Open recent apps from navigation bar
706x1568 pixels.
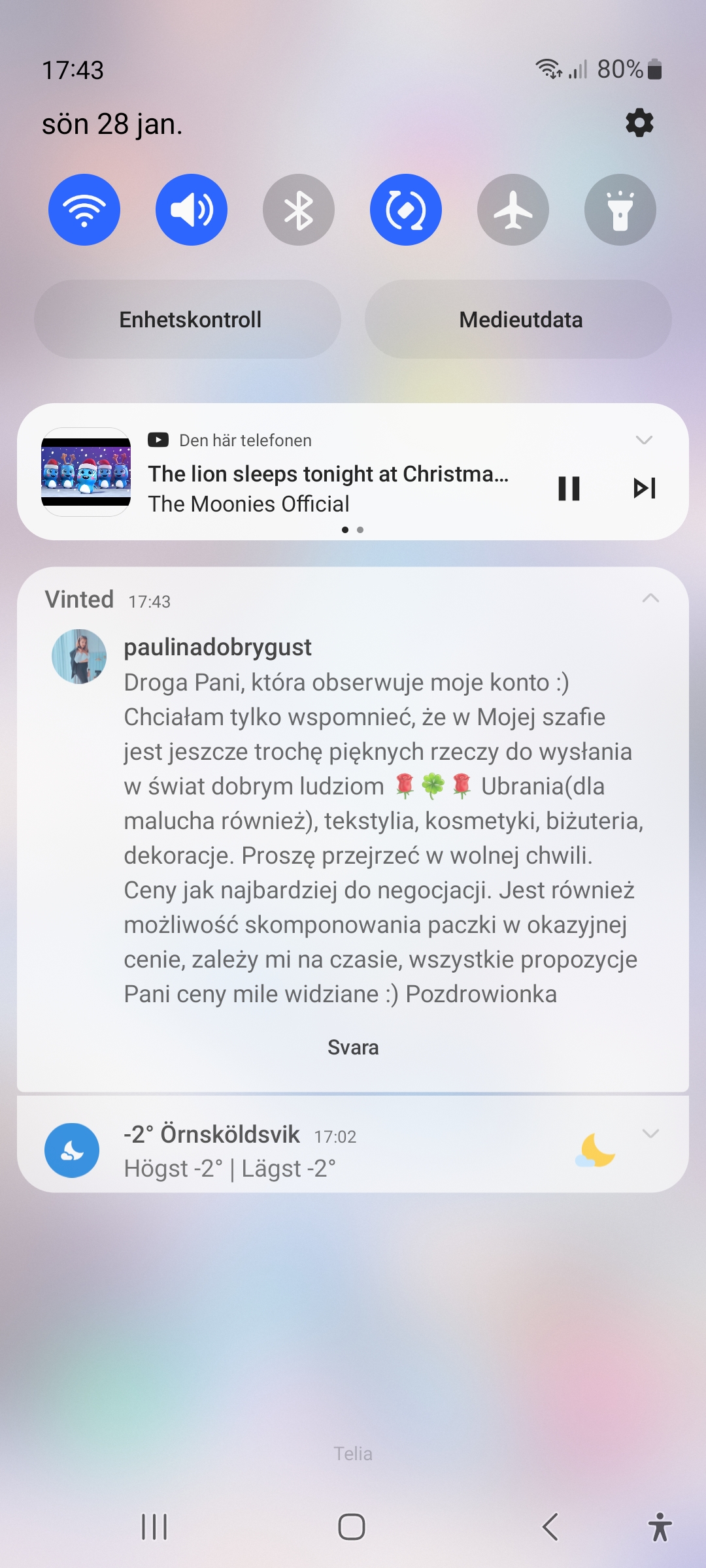point(155,1527)
